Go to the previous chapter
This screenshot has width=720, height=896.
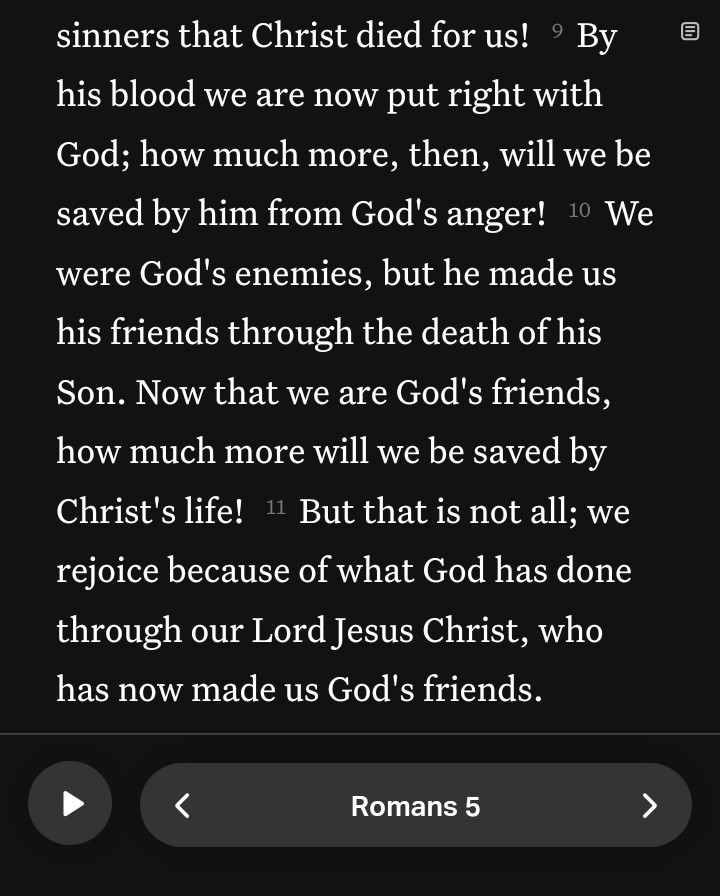(183, 805)
